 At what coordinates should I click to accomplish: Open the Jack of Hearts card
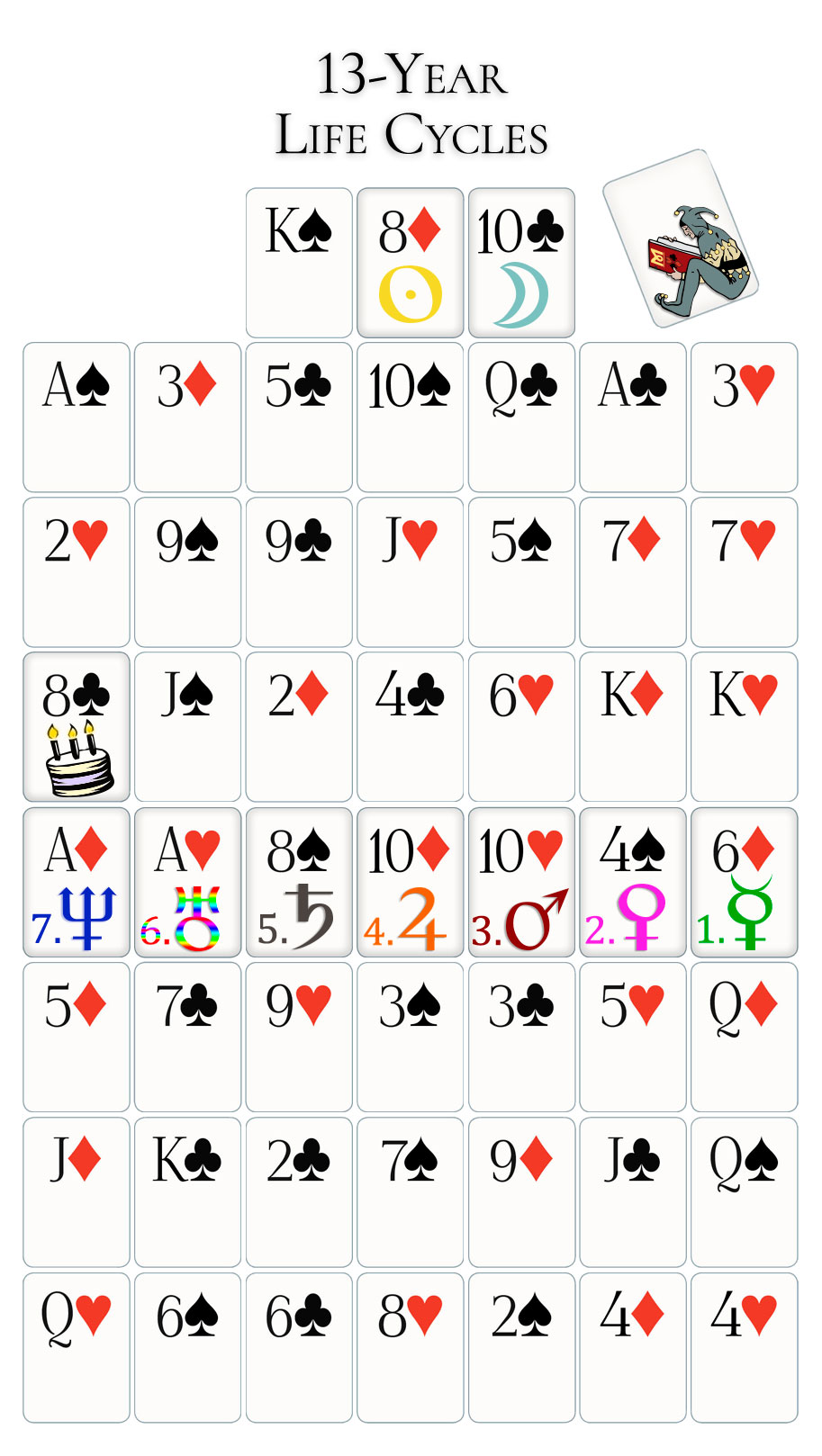pos(411,572)
